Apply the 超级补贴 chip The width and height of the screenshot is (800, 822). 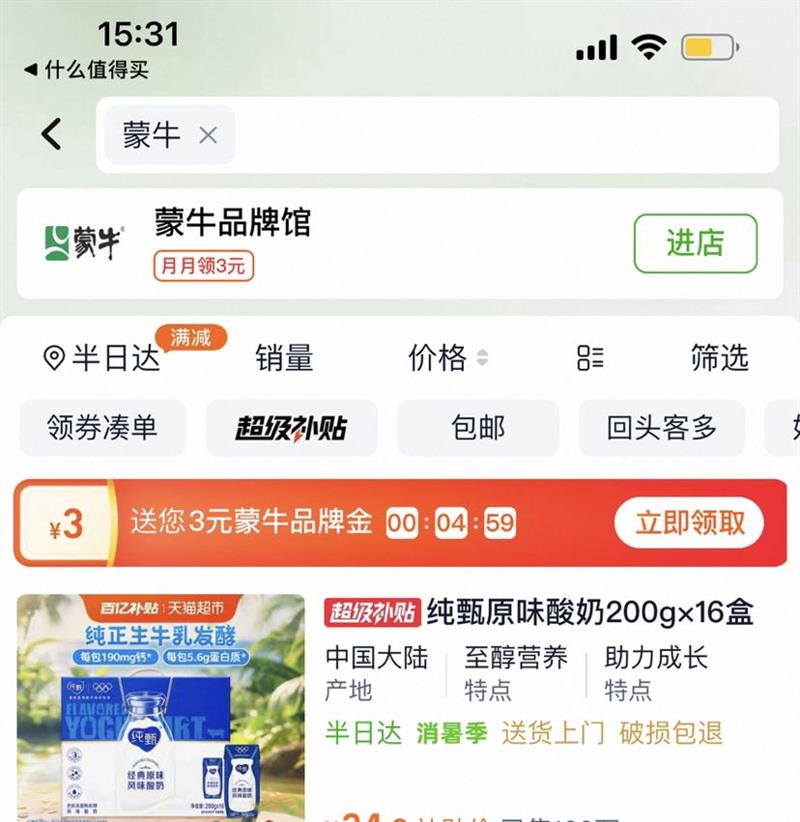(291, 427)
